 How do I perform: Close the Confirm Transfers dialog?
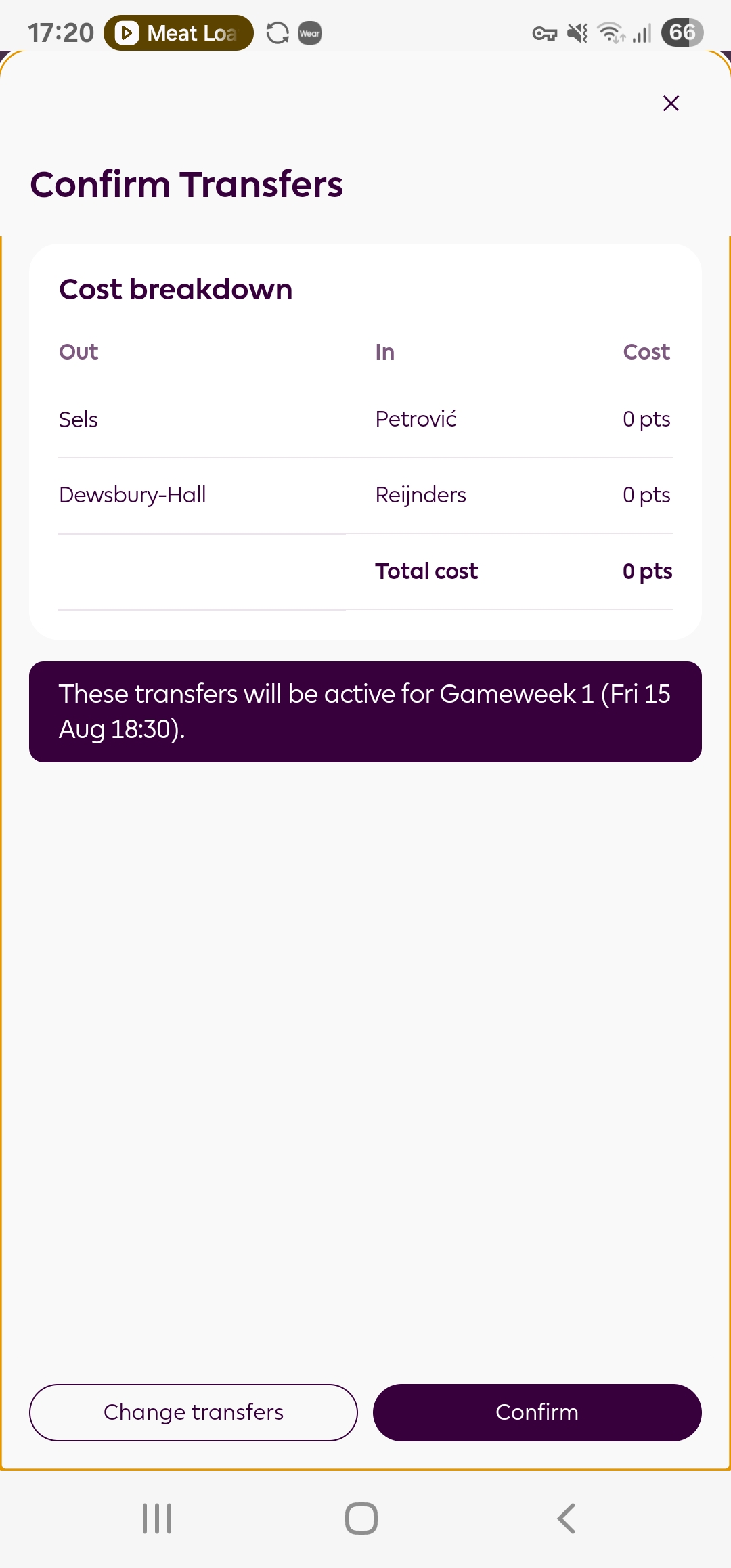(x=671, y=103)
